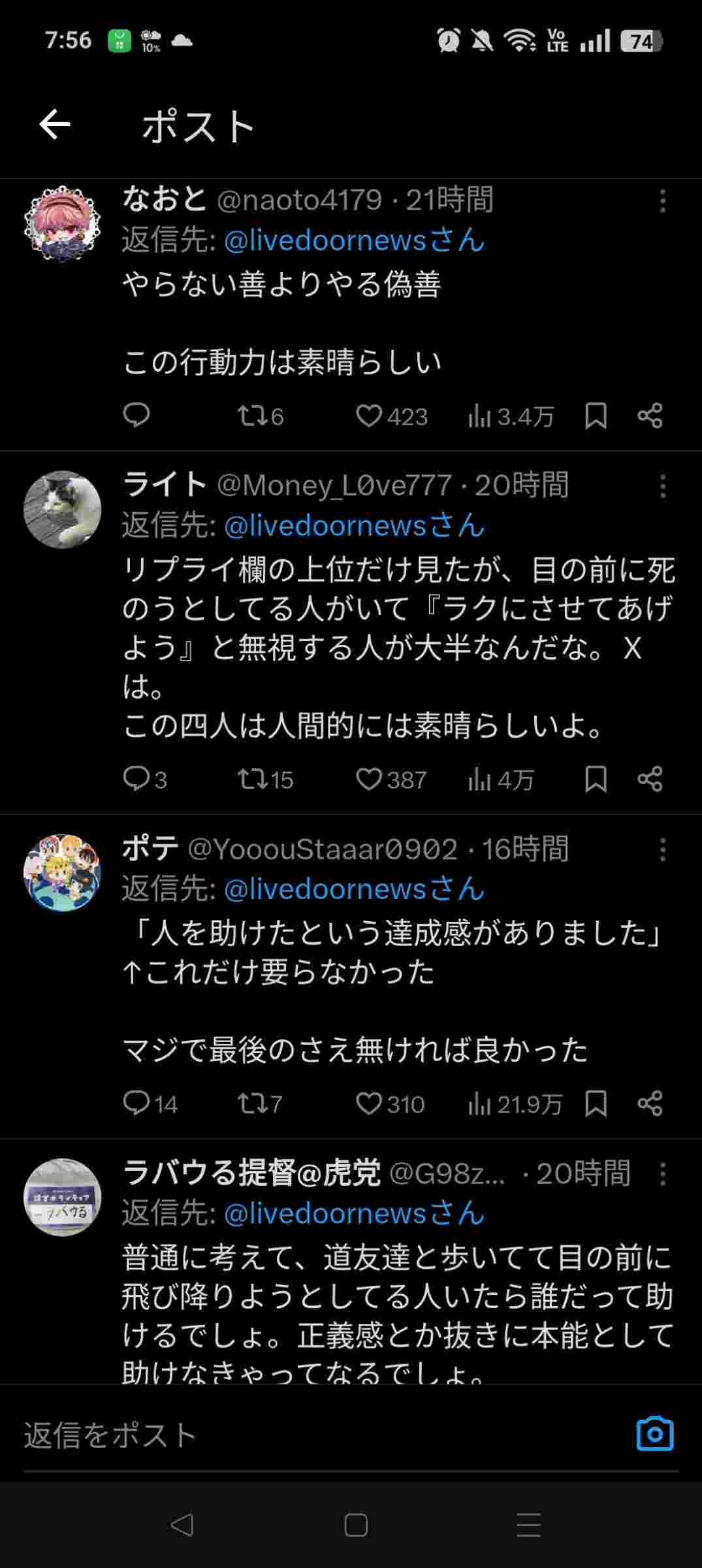The height and width of the screenshot is (1568, 702).
Task: Like なおと's reply
Action: (x=369, y=416)
